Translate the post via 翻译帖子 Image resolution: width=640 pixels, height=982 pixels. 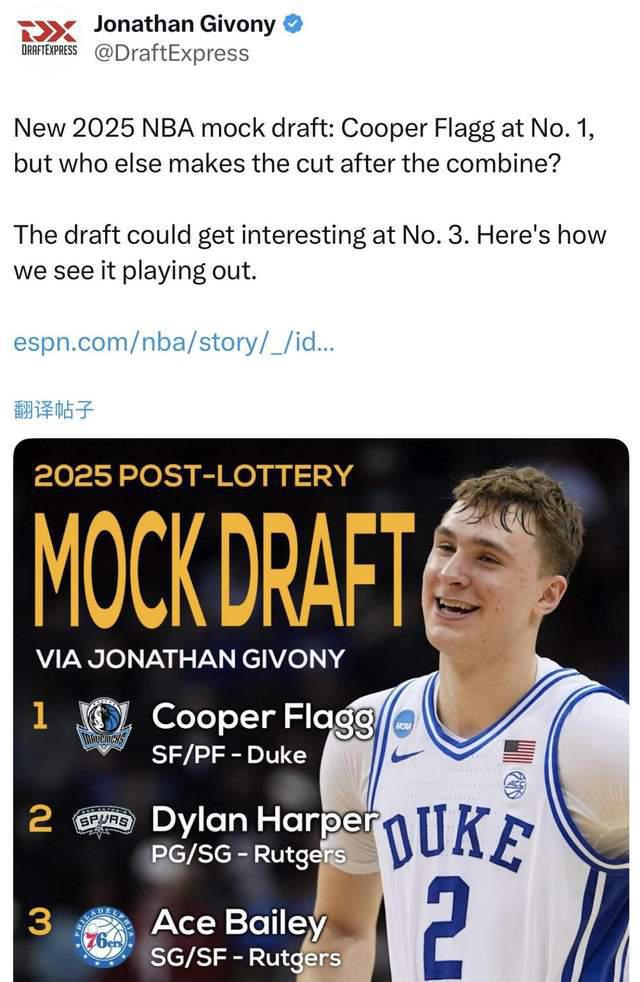(x=54, y=408)
